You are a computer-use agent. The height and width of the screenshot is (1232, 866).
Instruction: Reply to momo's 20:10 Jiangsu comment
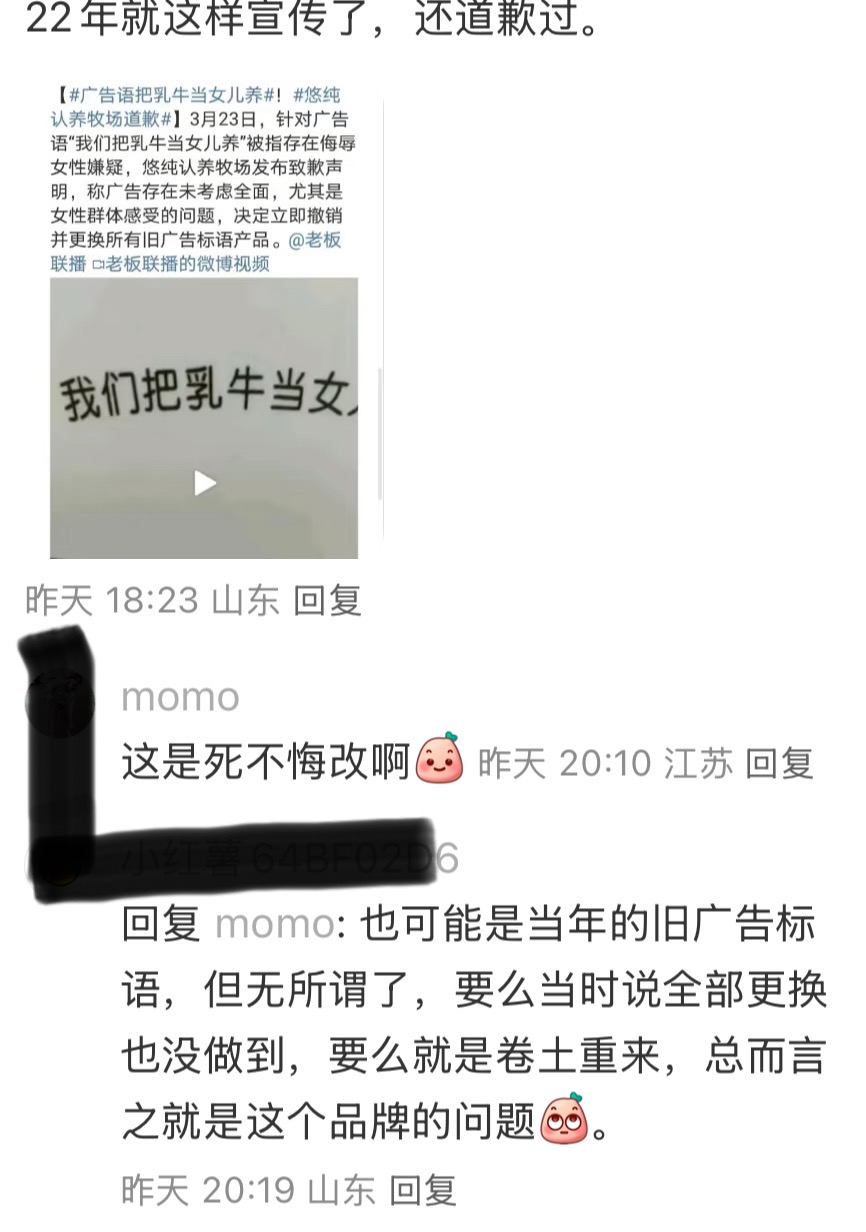click(779, 764)
